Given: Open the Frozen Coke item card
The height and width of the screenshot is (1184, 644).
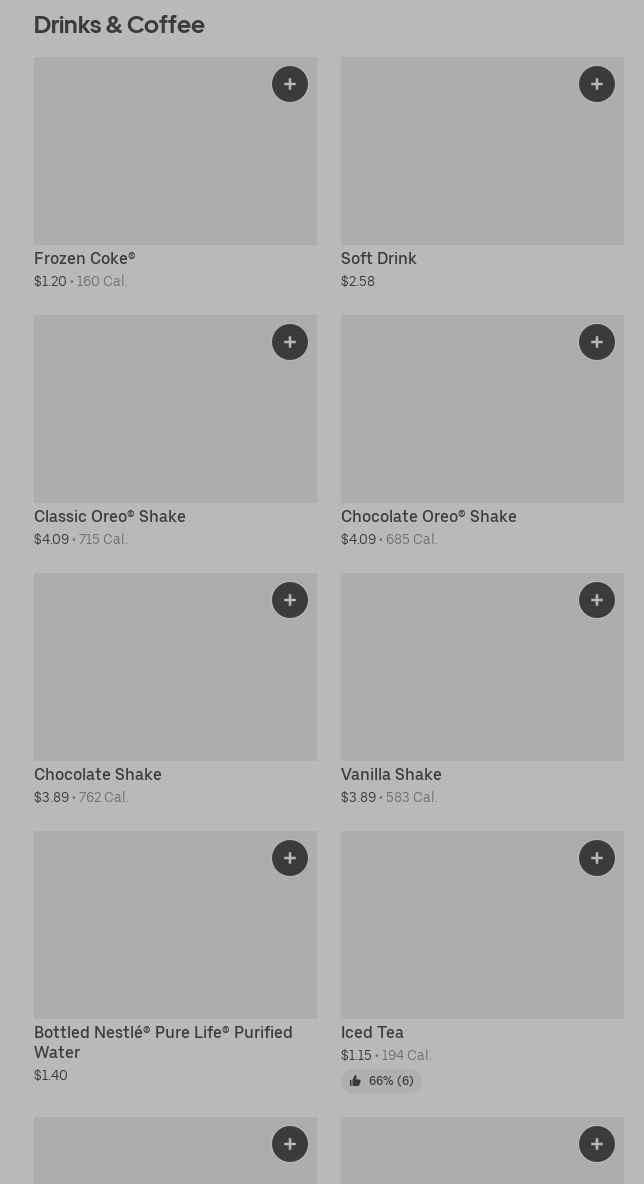Looking at the screenshot, I should [175, 174].
